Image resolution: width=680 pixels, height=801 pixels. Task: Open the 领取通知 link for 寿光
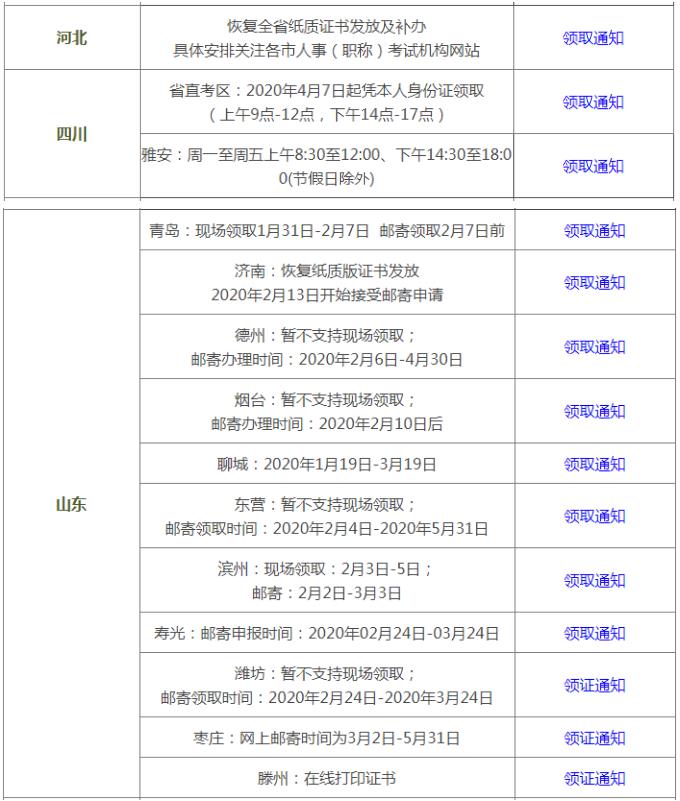point(594,633)
